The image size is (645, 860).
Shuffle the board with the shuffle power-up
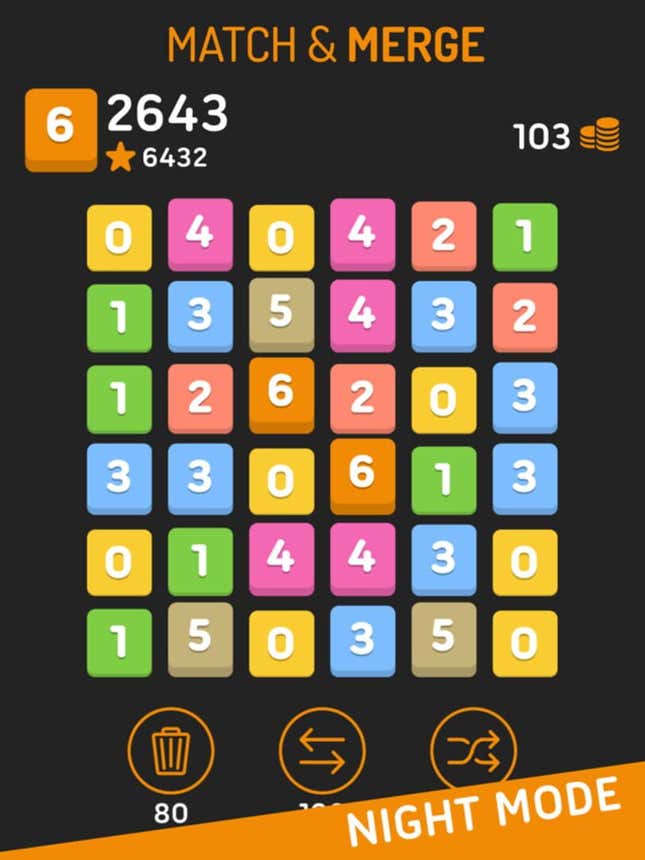(472, 747)
